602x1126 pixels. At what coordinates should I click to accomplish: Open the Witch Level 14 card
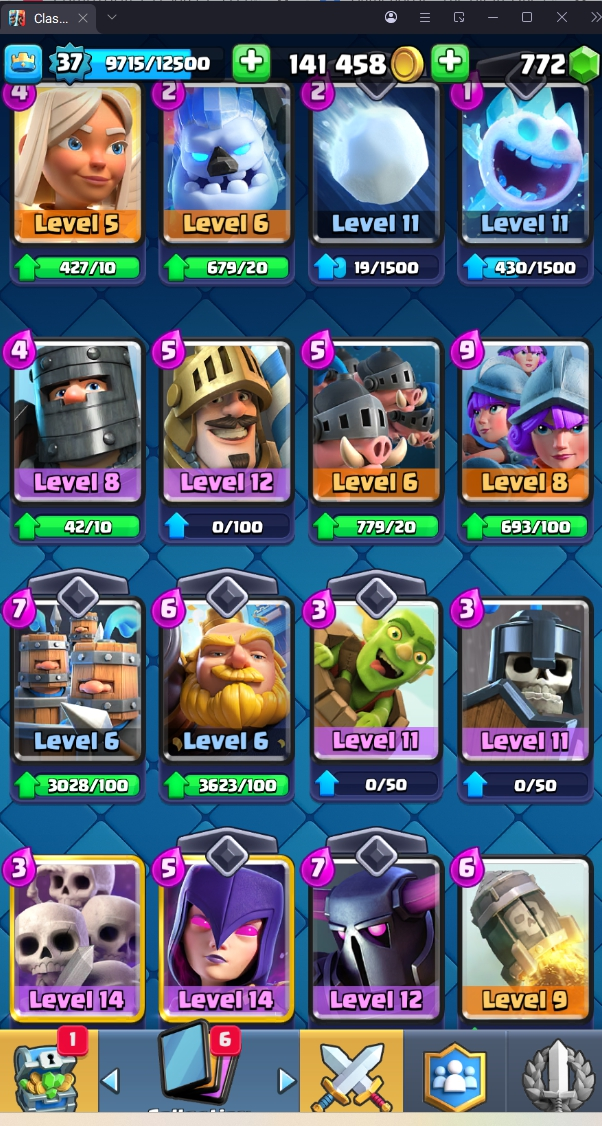pyautogui.click(x=226, y=935)
